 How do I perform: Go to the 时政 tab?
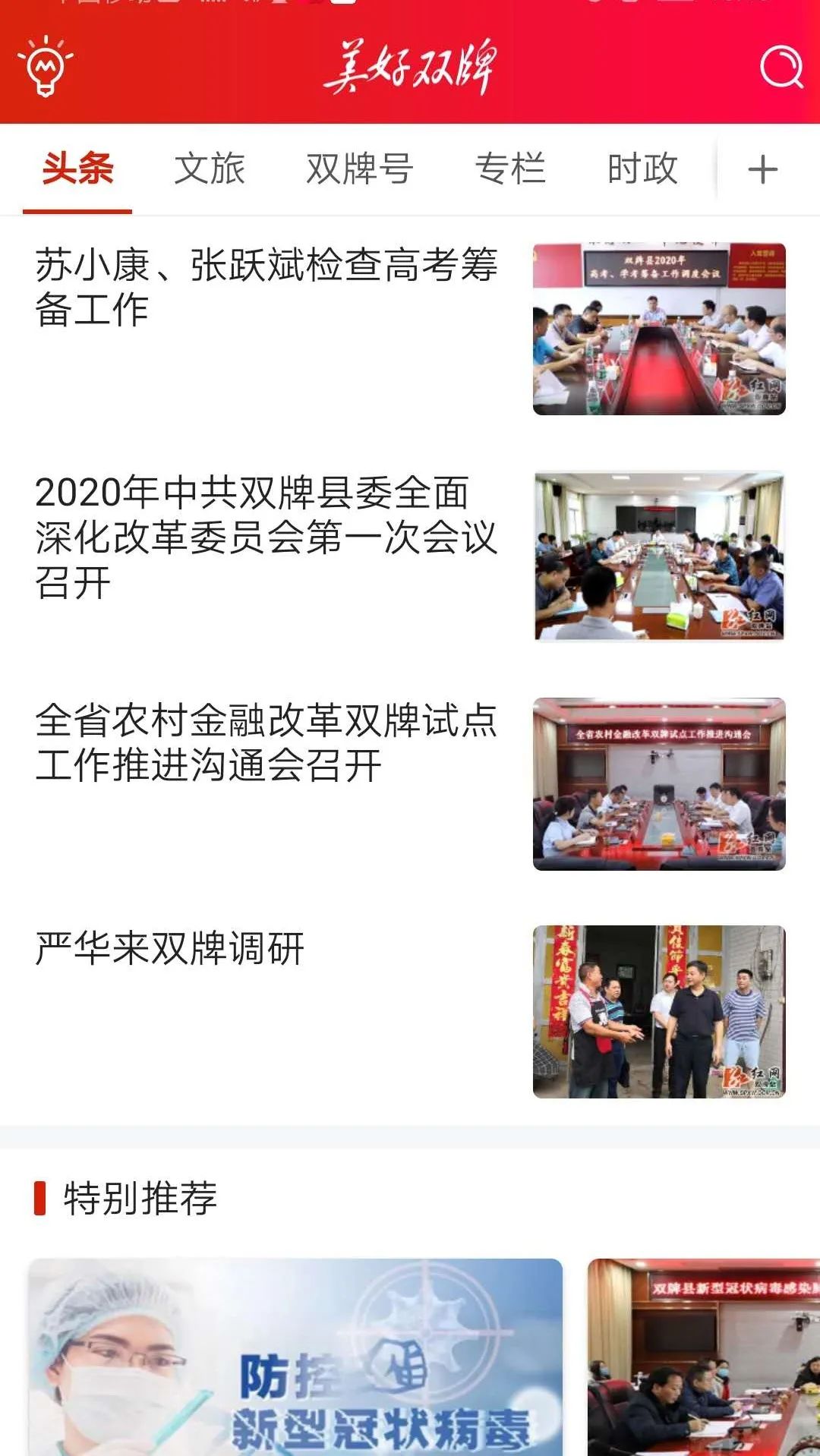tap(642, 169)
